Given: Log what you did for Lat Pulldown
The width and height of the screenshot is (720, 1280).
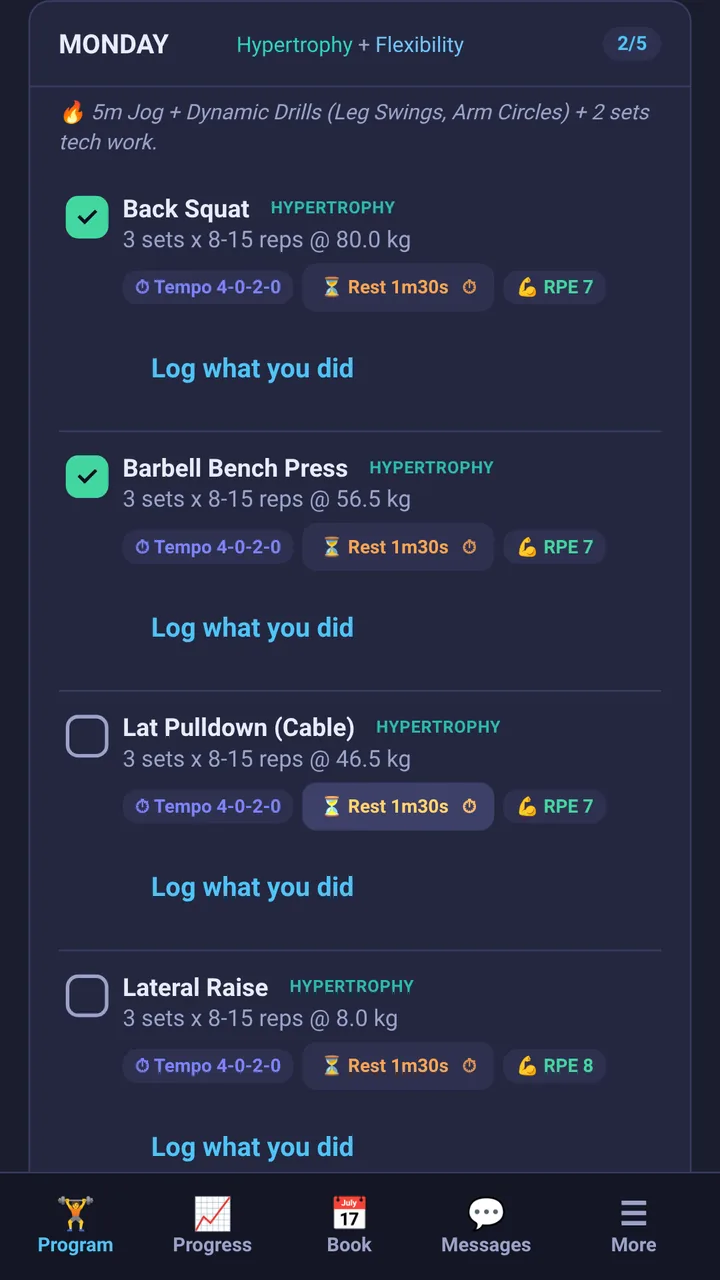Looking at the screenshot, I should point(252,887).
